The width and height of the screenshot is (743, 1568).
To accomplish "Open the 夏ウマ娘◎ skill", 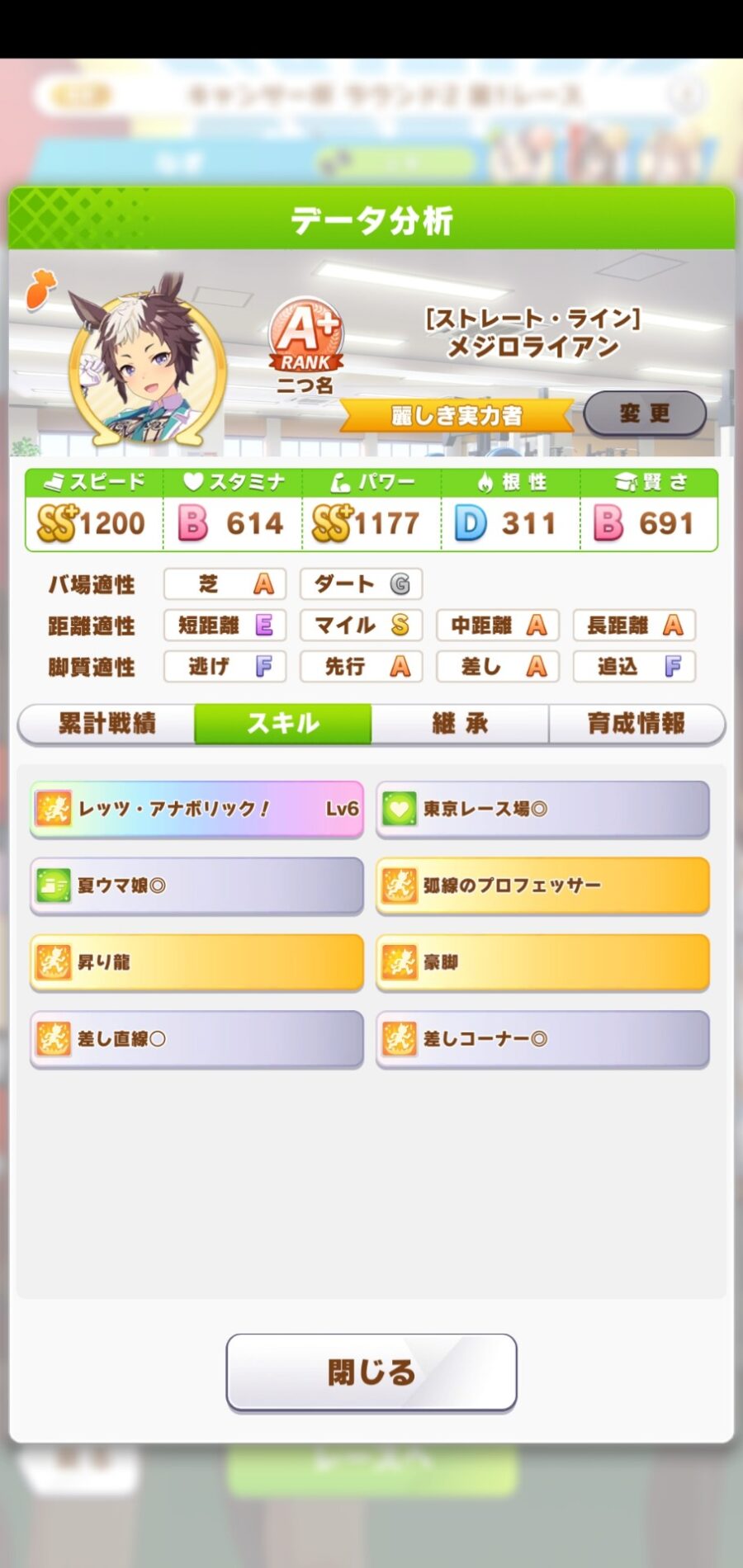I will tap(196, 886).
